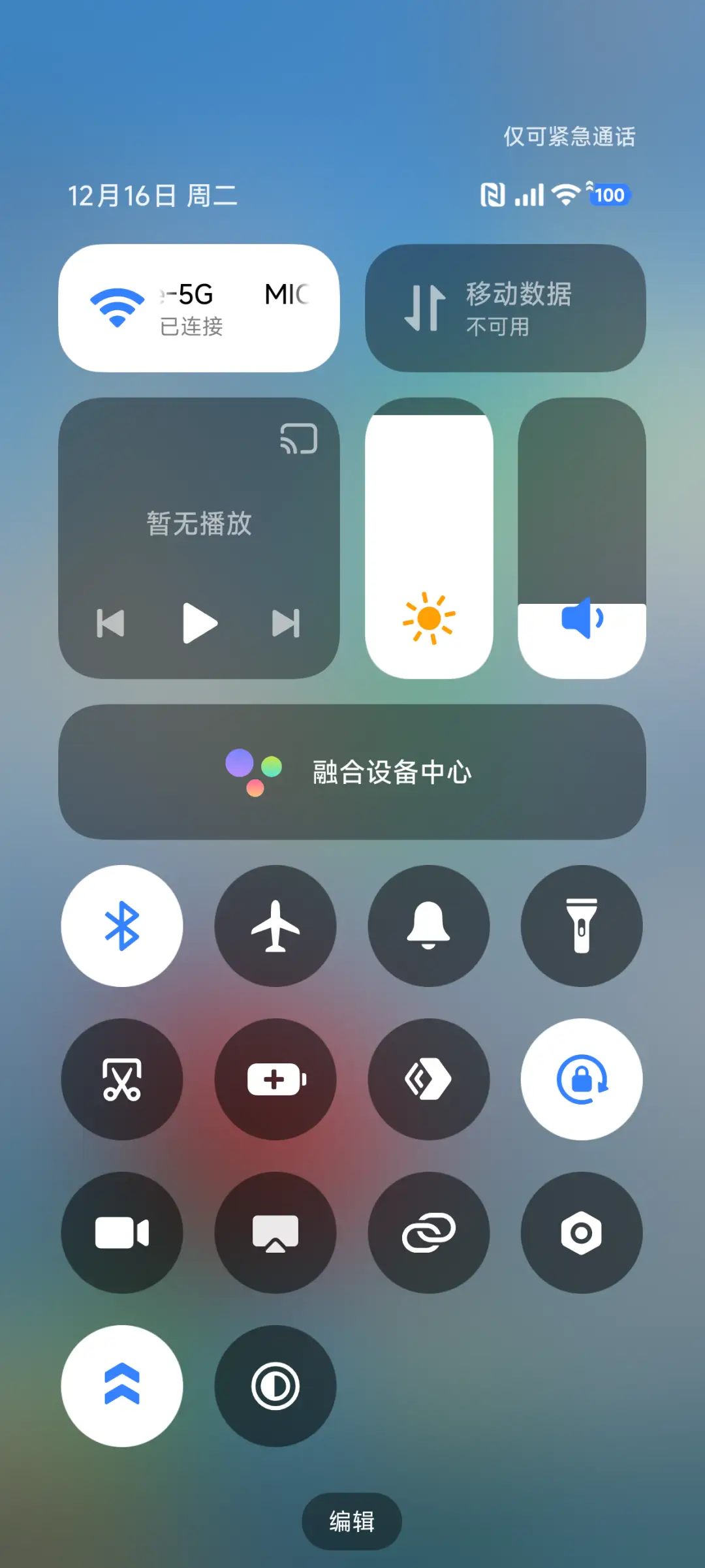
Task: Toggle Bluetooth off
Action: pos(121,926)
